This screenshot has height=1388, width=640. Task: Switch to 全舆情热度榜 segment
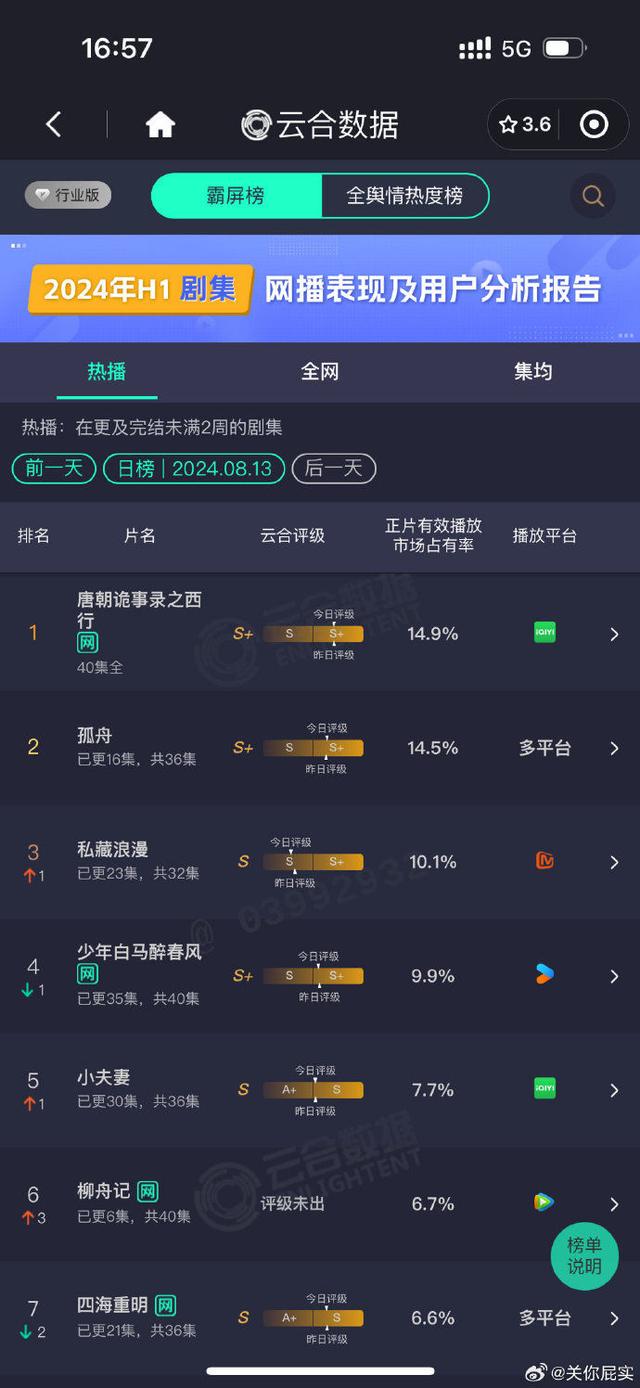click(405, 195)
